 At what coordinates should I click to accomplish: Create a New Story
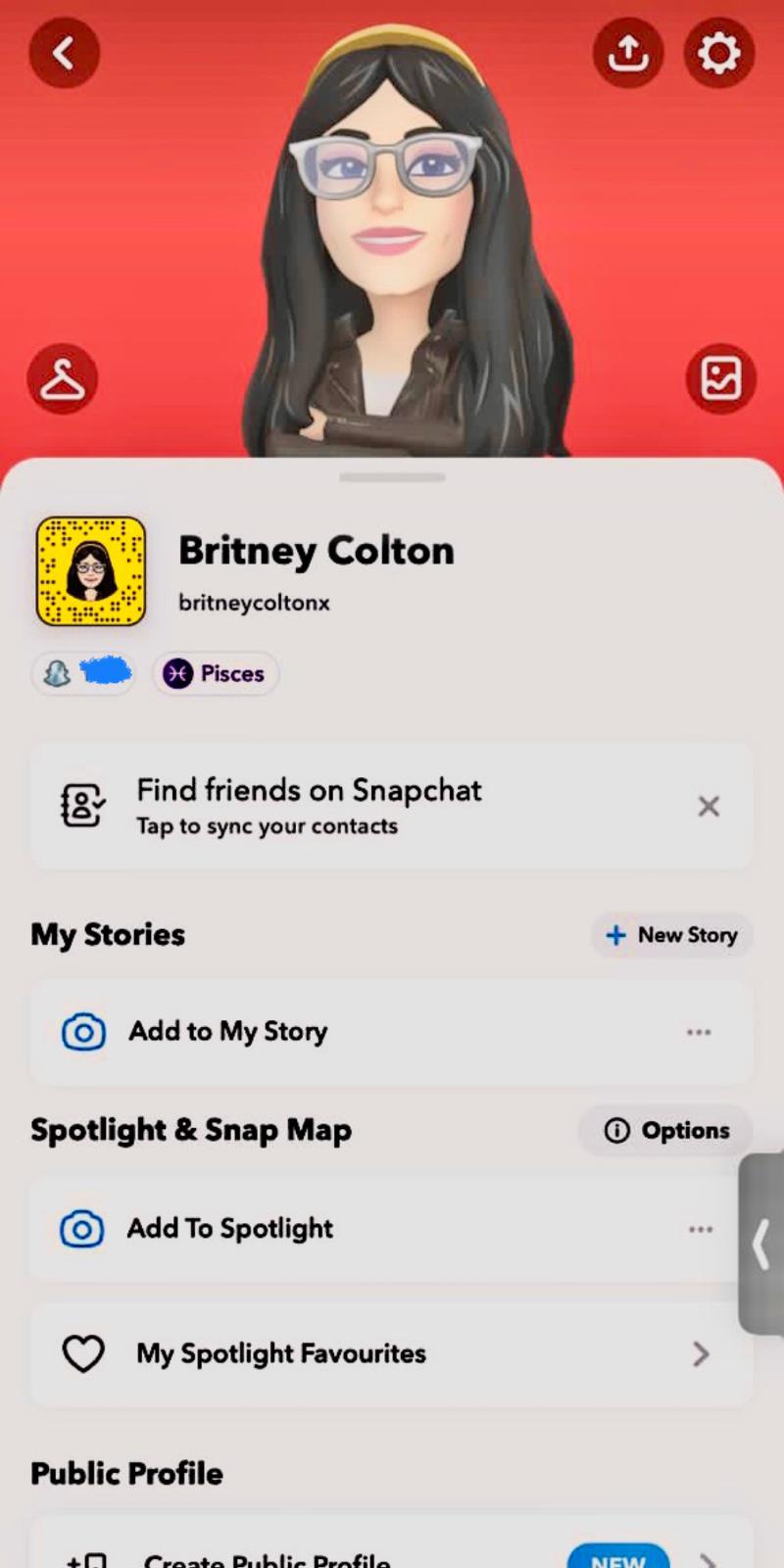click(x=671, y=935)
